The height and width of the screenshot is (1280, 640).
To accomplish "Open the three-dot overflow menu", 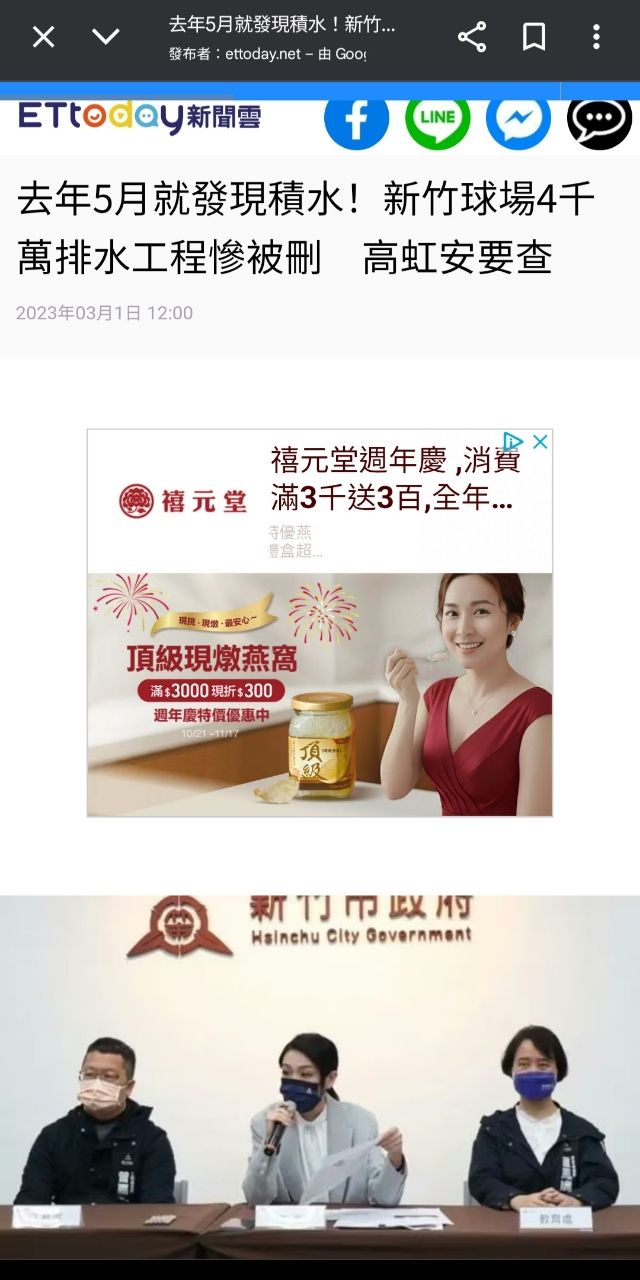I will click(596, 38).
